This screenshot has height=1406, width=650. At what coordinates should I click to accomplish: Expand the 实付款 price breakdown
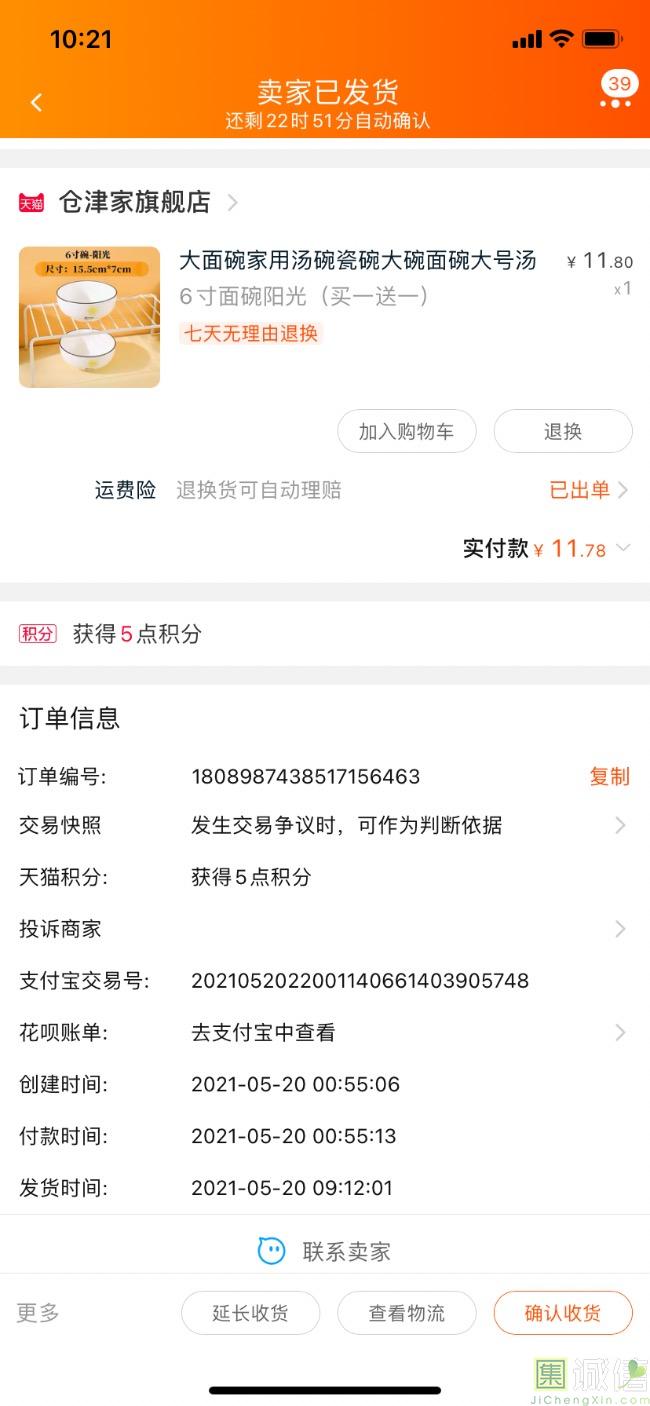[x=623, y=548]
